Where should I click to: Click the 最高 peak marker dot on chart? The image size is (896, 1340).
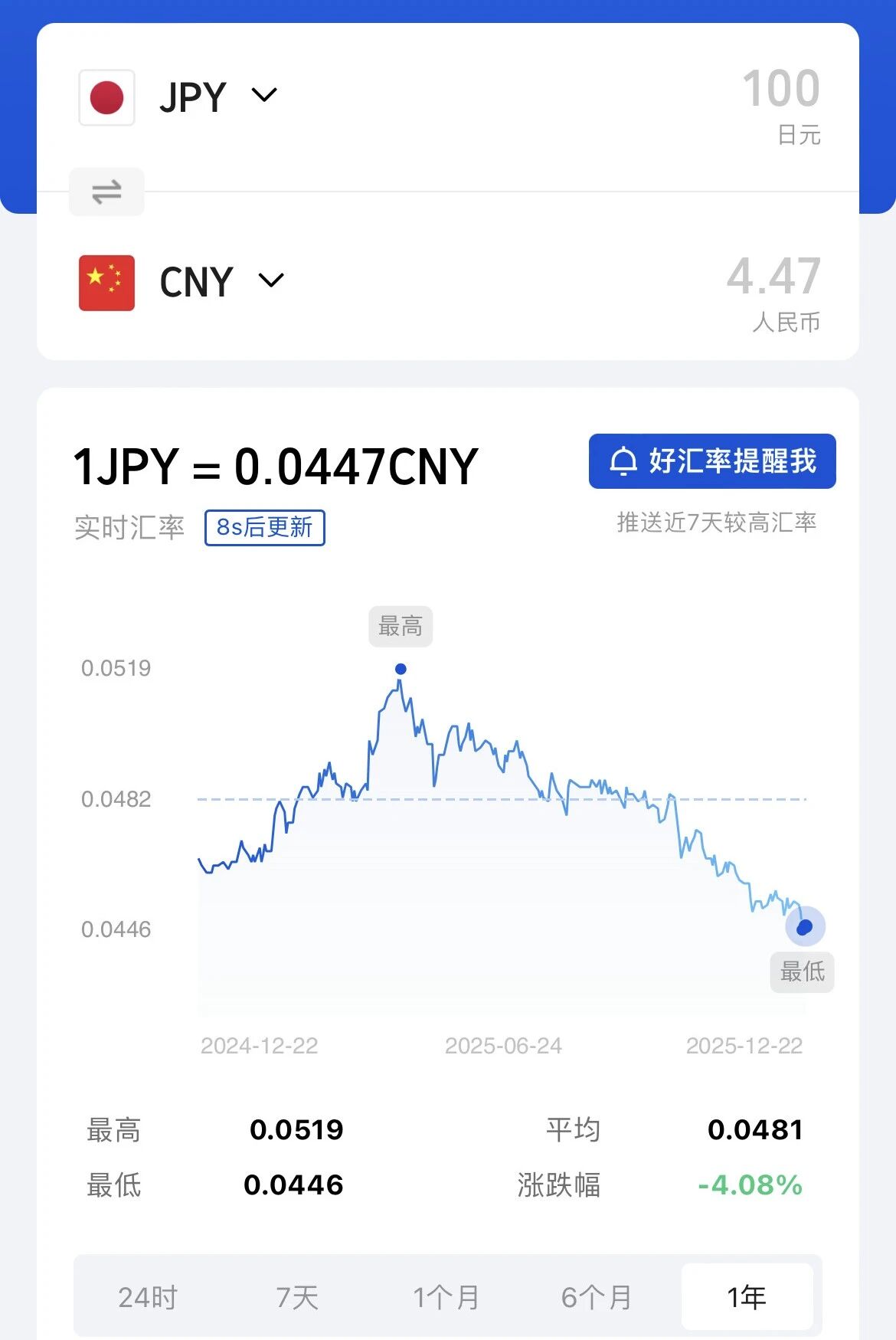[400, 668]
